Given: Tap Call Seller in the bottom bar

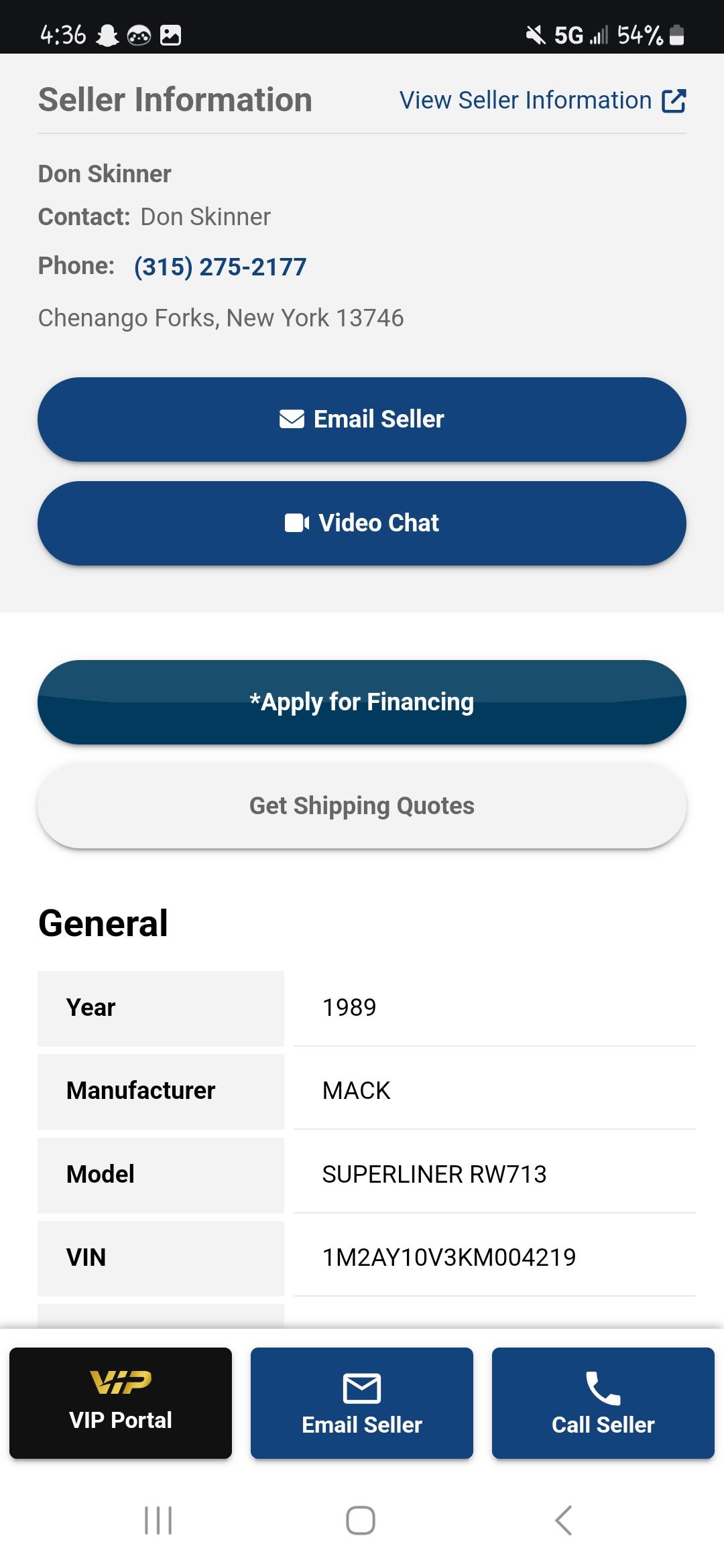Looking at the screenshot, I should [603, 1403].
